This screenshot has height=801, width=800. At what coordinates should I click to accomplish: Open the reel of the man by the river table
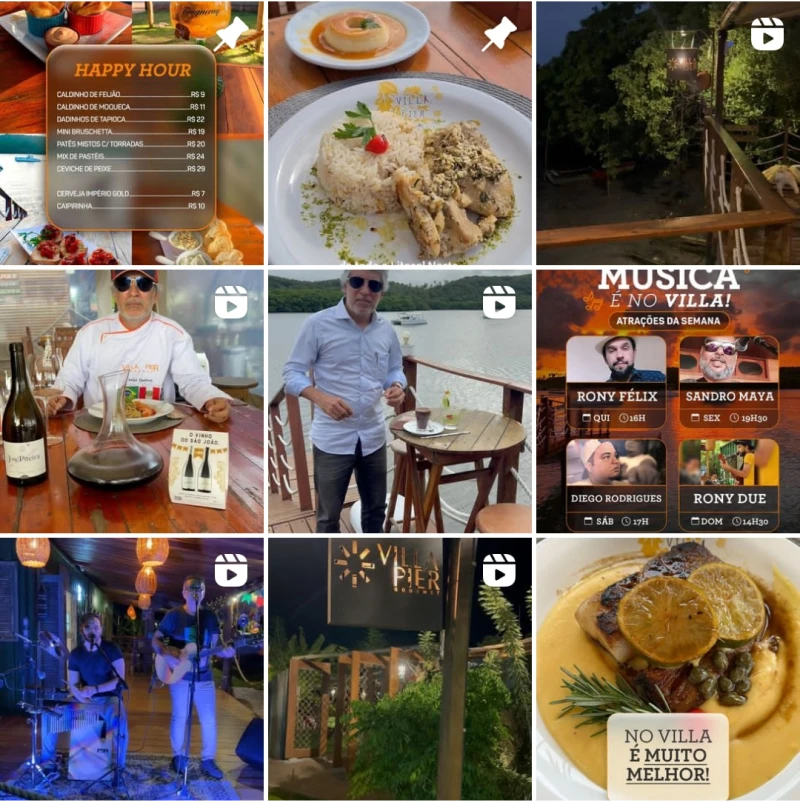[x=400, y=400]
